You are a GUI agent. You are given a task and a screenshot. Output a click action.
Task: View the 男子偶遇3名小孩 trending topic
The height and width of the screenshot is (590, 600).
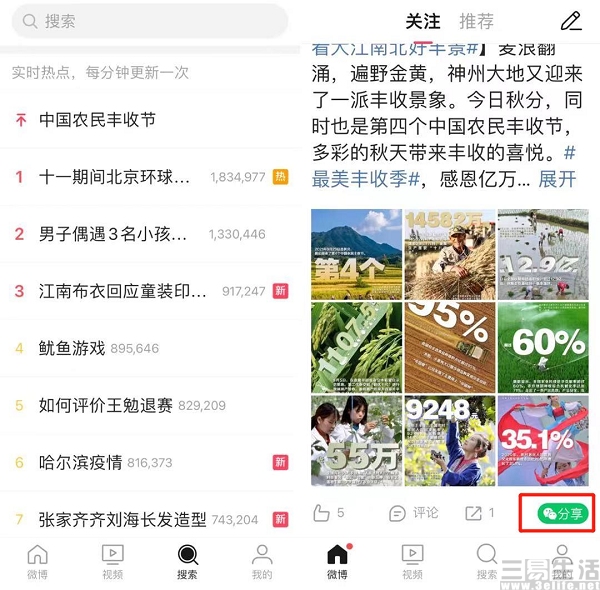pos(113,234)
